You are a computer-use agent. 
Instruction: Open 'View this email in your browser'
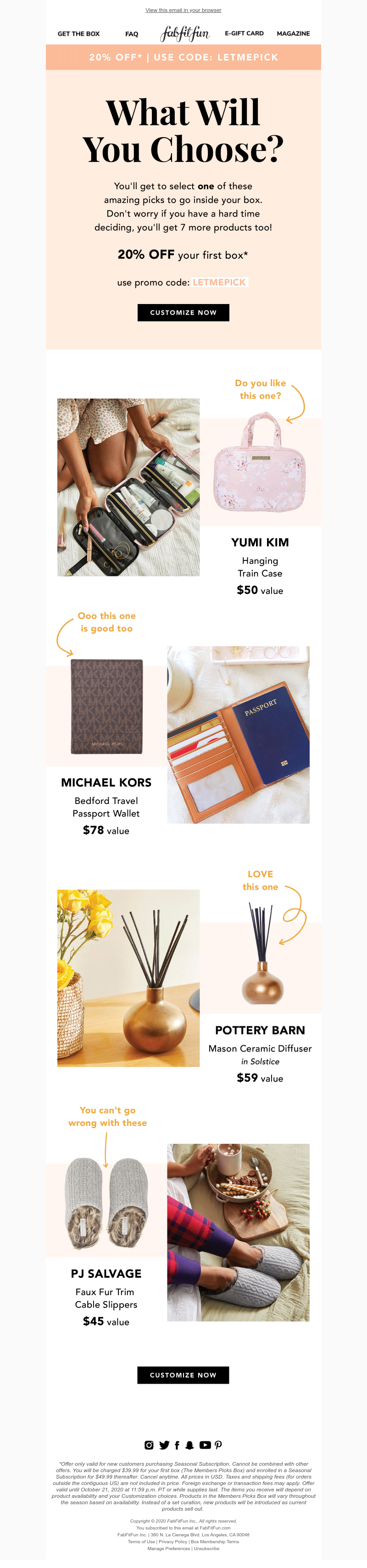[183, 11]
